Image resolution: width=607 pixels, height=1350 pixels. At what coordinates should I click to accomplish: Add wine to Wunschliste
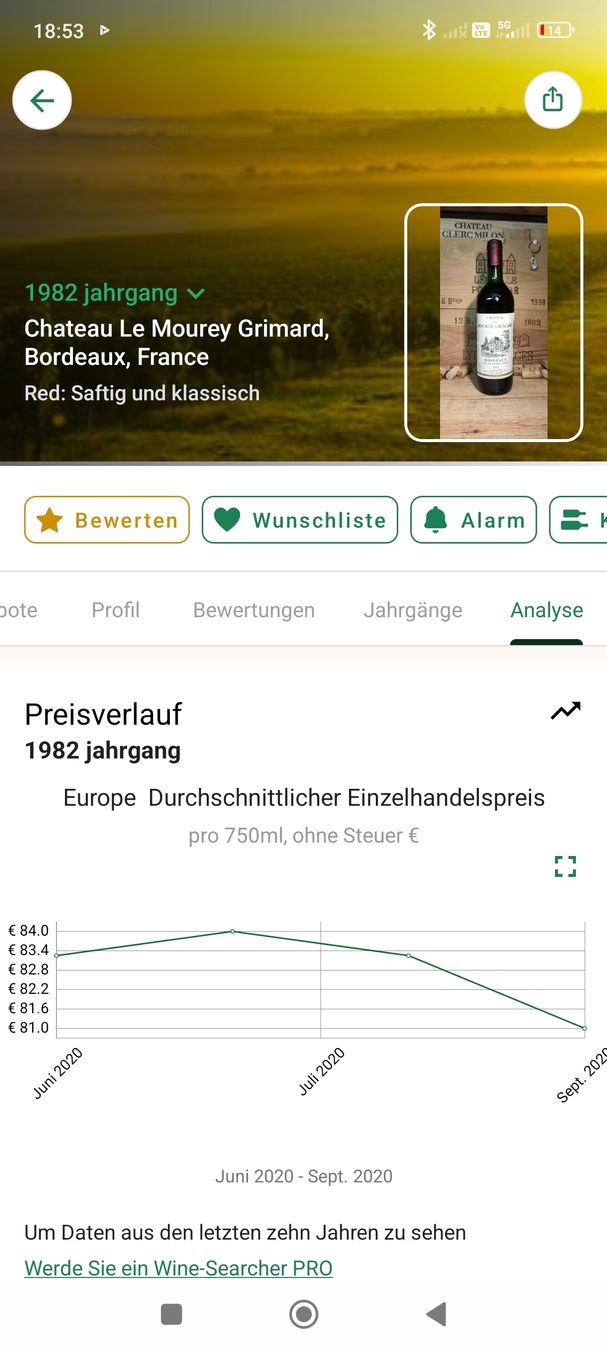point(300,520)
